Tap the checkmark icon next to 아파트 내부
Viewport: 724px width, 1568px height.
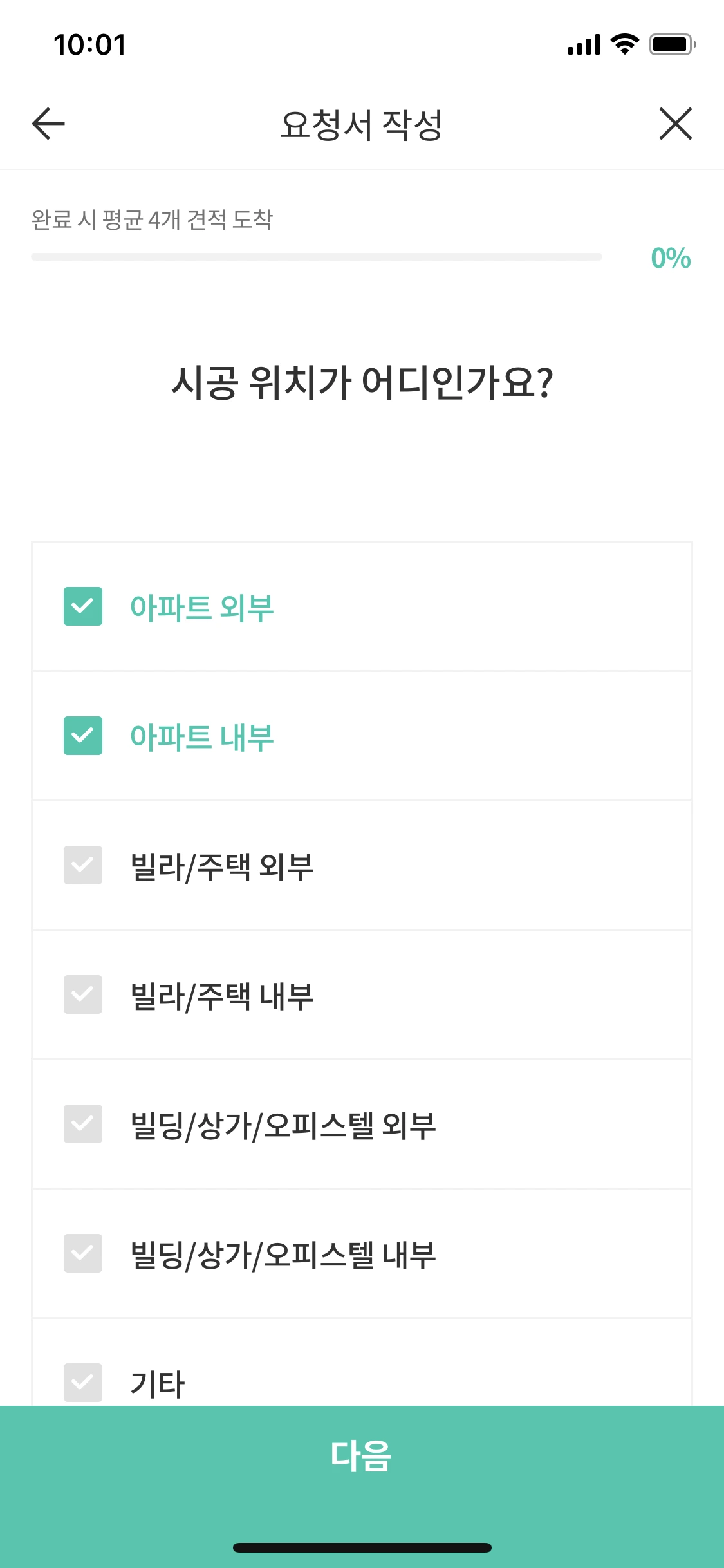[83, 736]
